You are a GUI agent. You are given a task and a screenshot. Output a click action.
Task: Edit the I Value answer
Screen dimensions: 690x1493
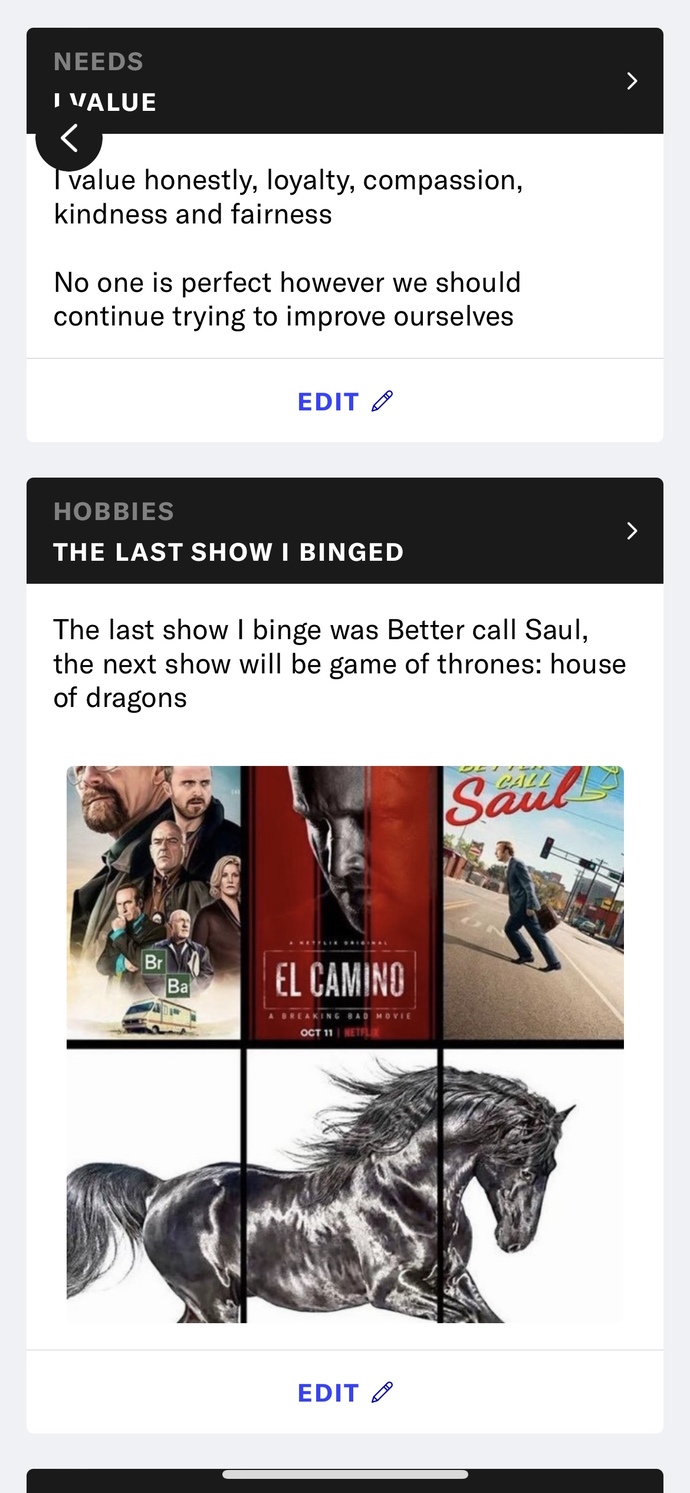pos(345,401)
